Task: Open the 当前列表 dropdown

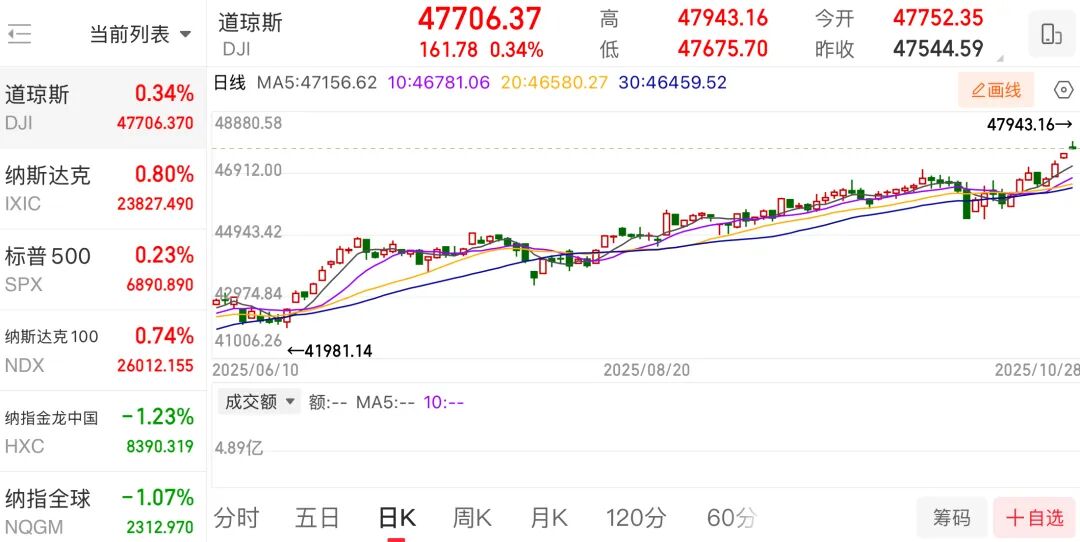Action: [x=141, y=34]
